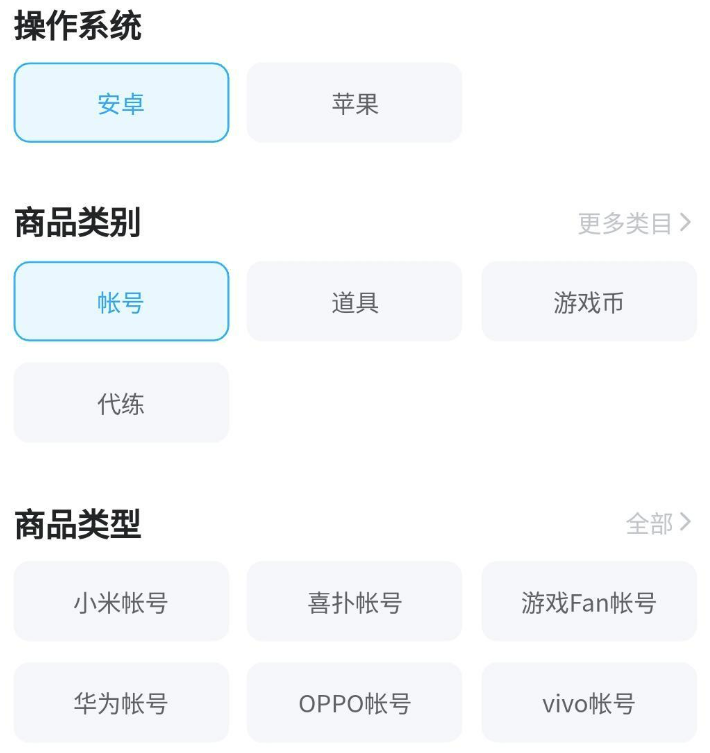Choose the 苹果 operating system option
Screen dimensions: 710x753
pos(354,103)
